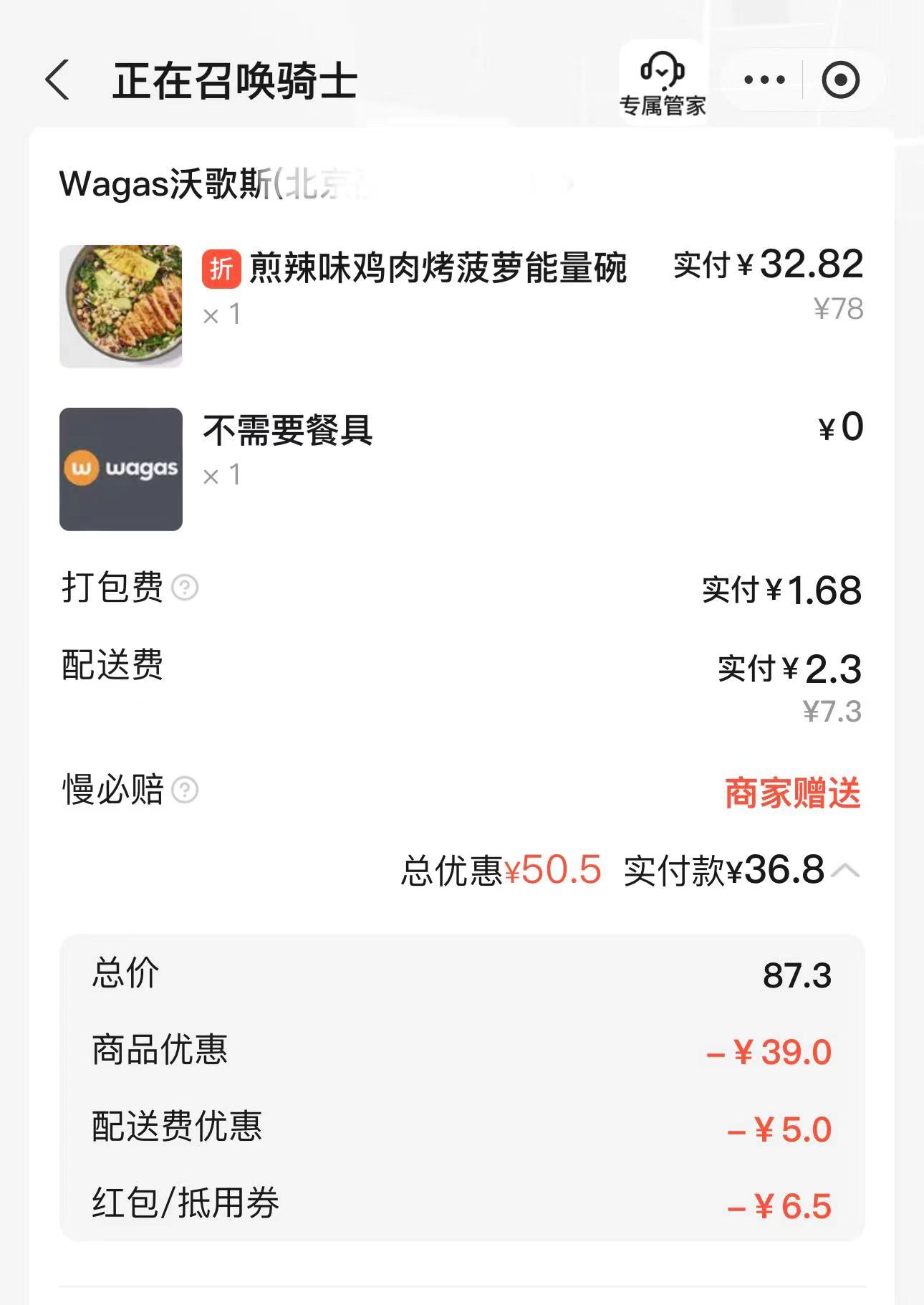This screenshot has width=924, height=1305.
Task: Show info about 打包费
Action: pyautogui.click(x=186, y=588)
